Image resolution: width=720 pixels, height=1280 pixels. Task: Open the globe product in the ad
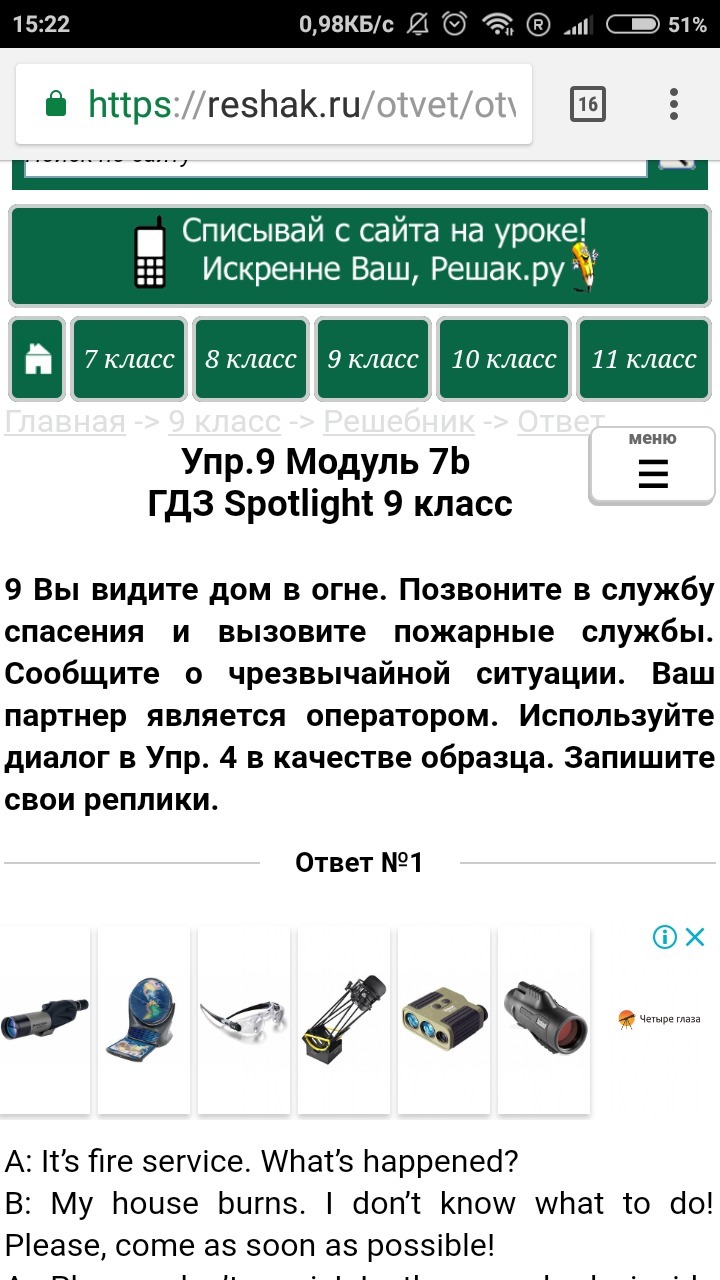pos(143,1020)
